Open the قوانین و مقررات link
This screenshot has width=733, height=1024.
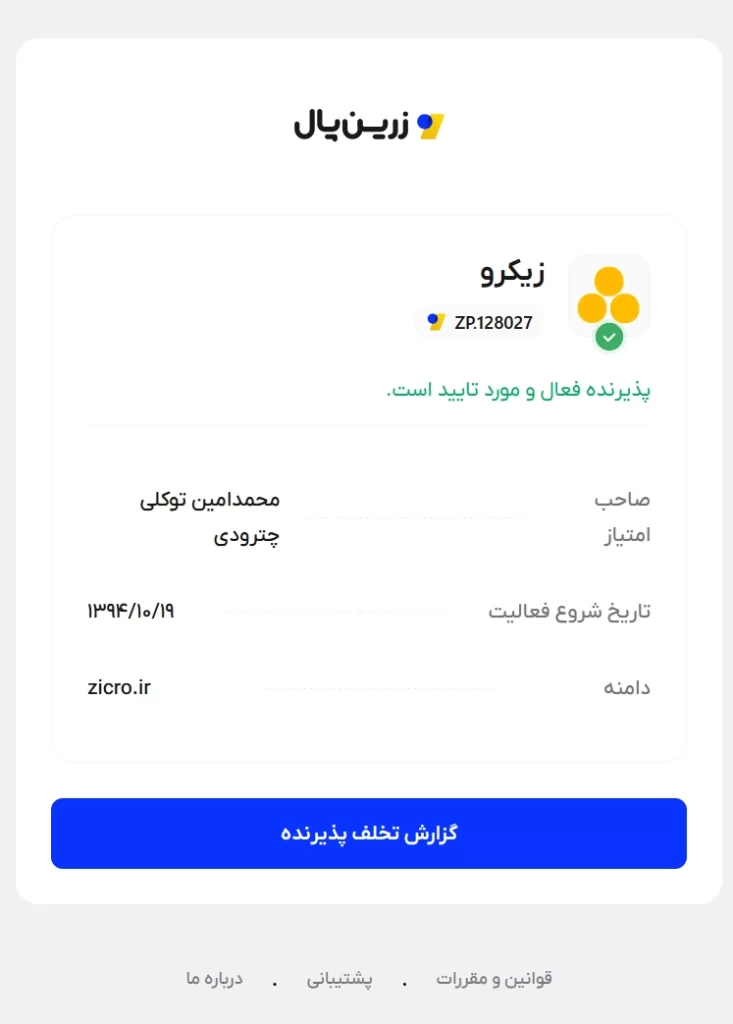494,978
